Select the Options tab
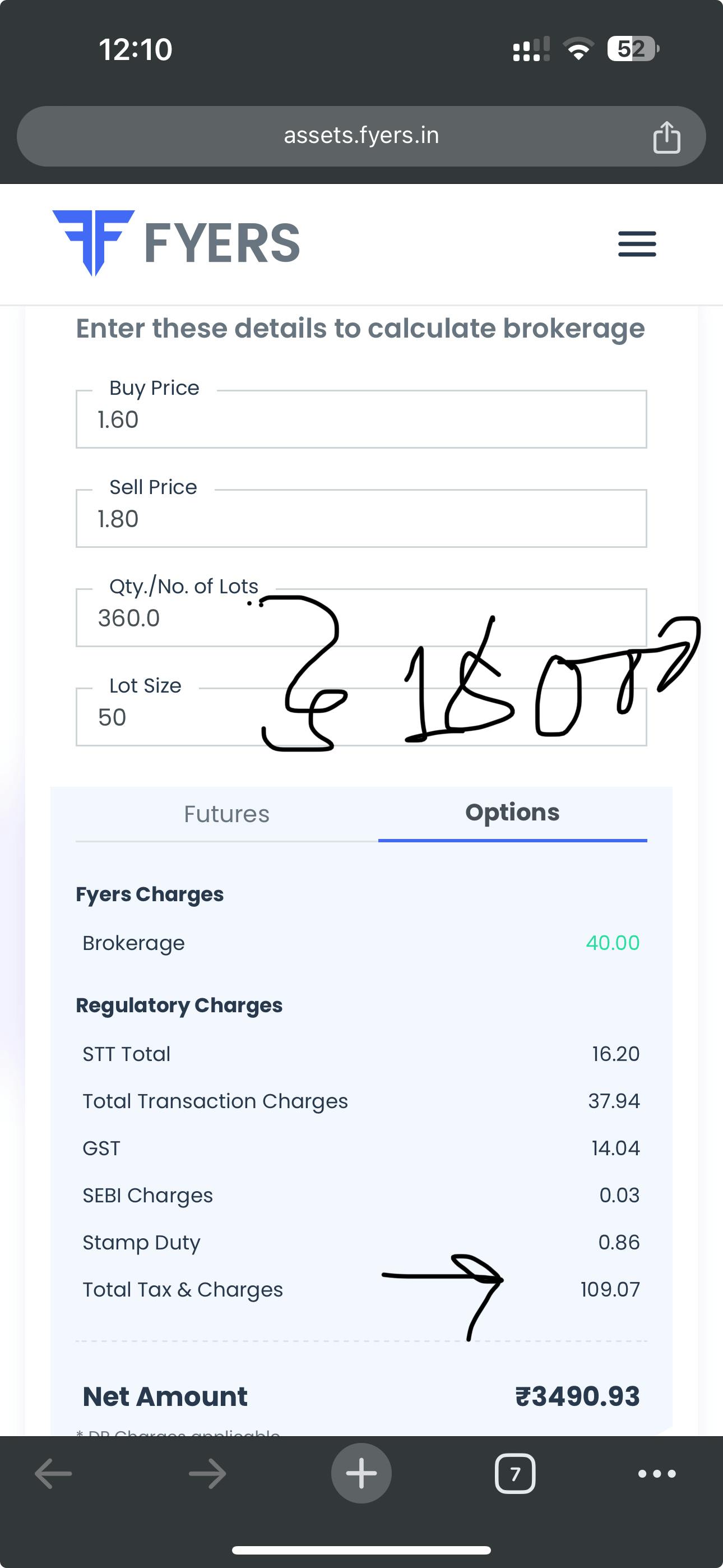 tap(512, 814)
